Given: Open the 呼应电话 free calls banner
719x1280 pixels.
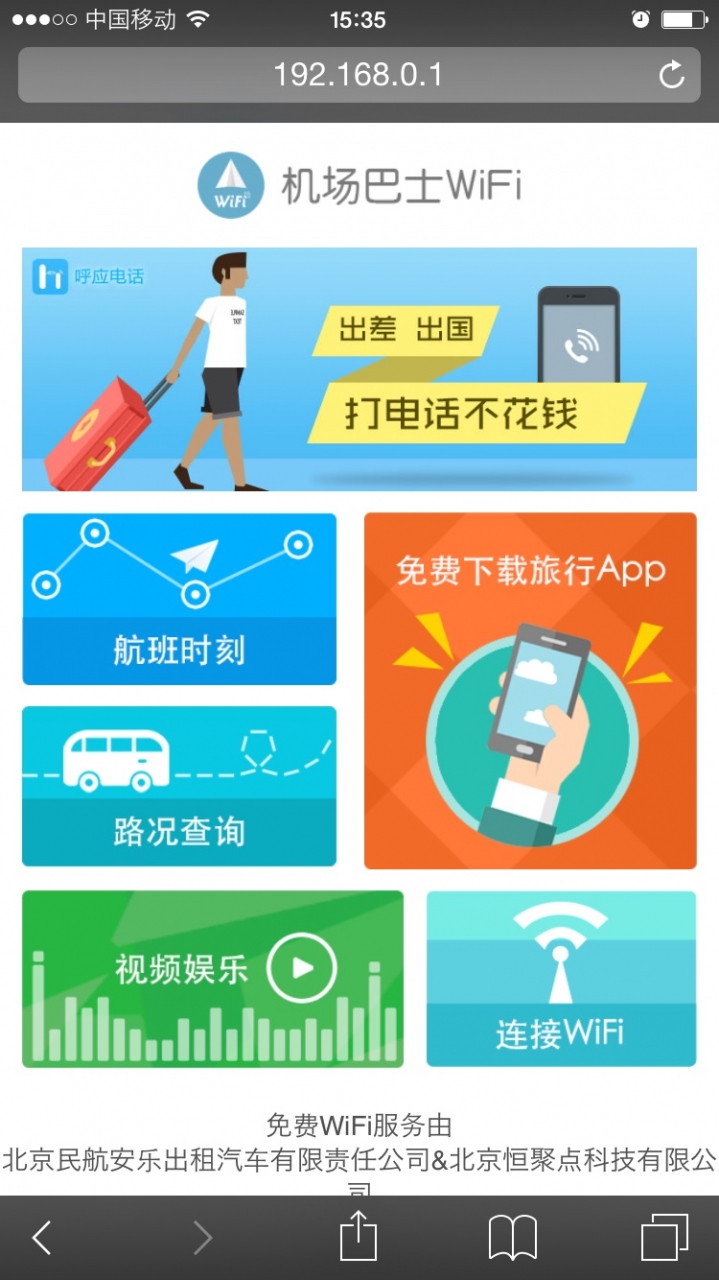Looking at the screenshot, I should tap(359, 369).
